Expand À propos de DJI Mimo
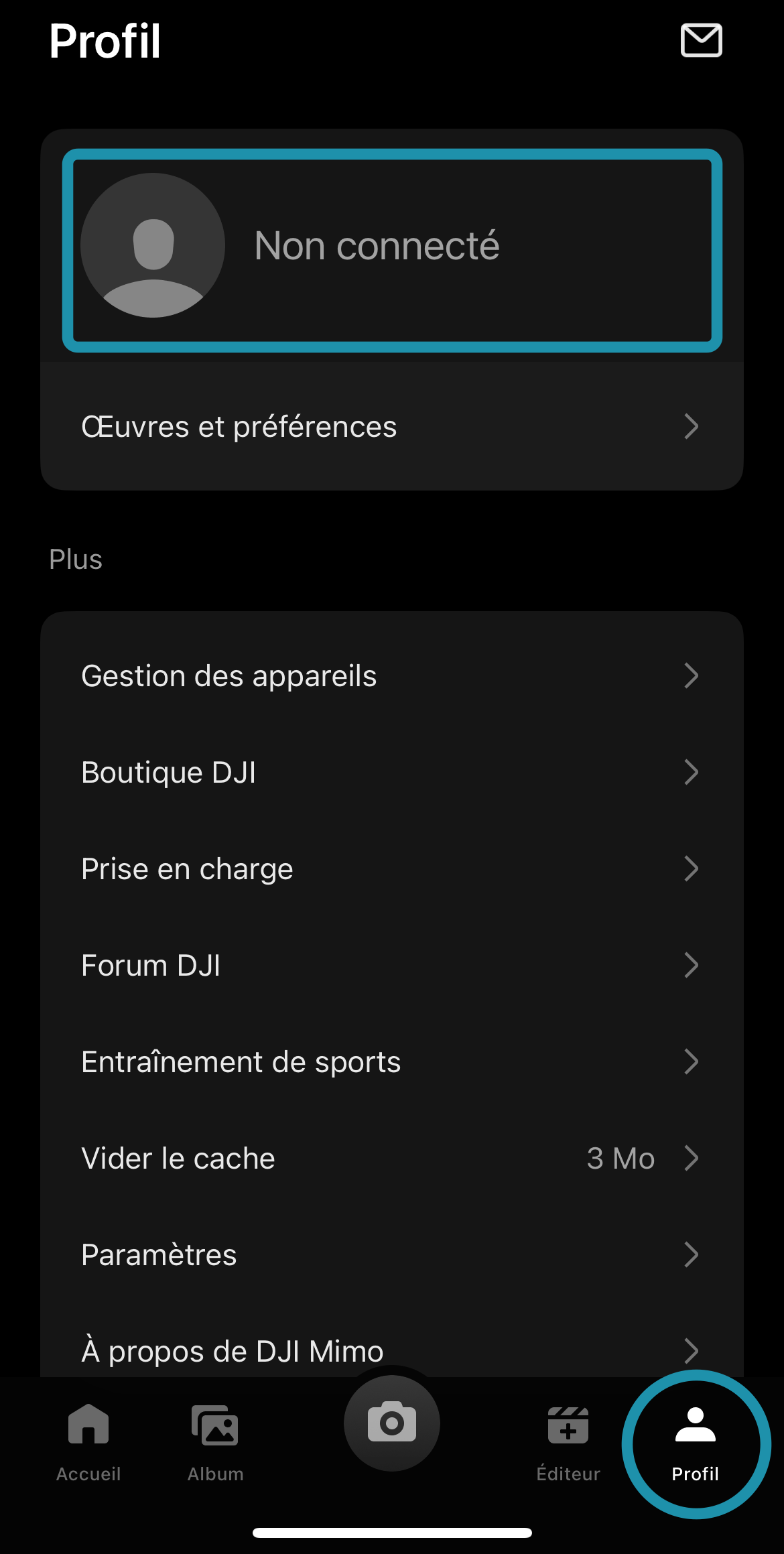This screenshot has width=784, height=1554. [392, 1350]
